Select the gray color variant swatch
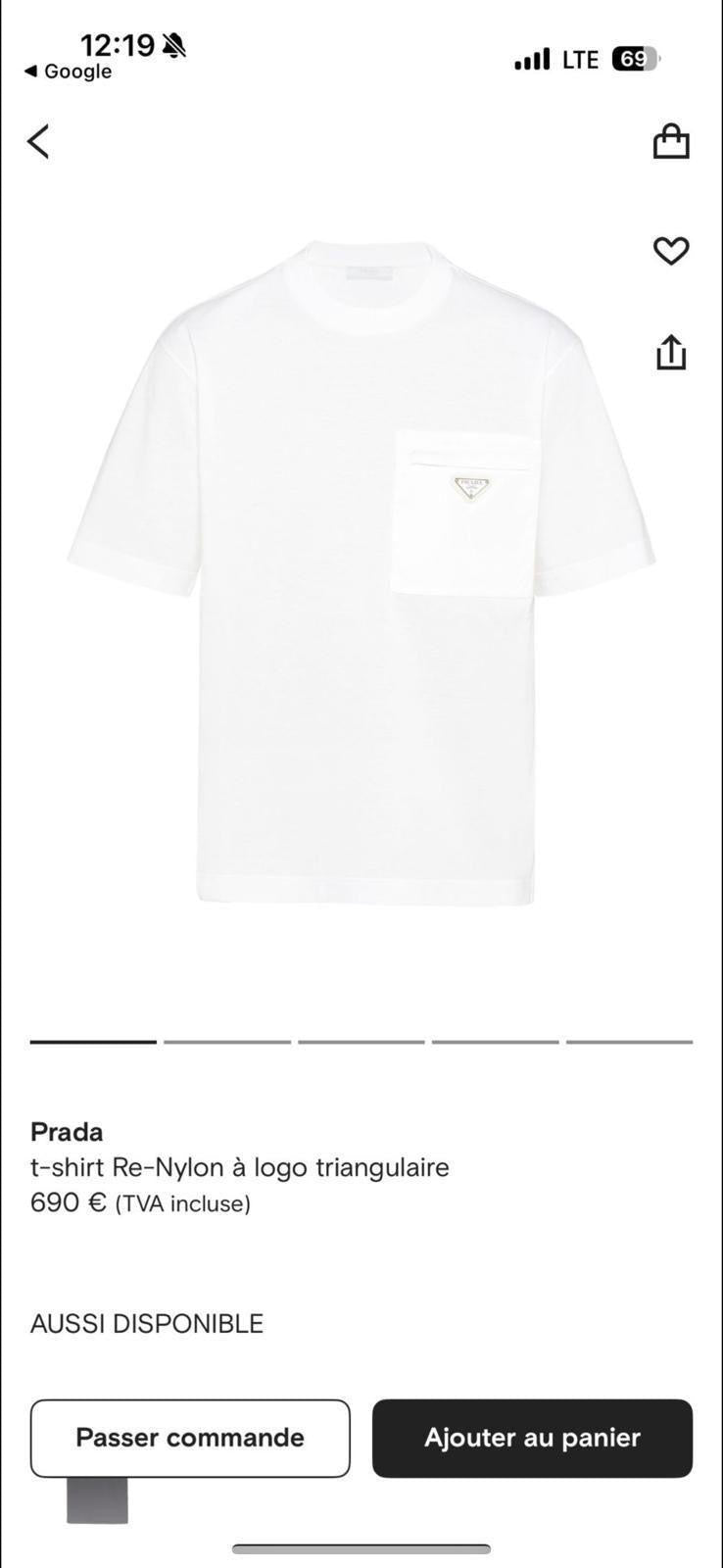 97,1501
